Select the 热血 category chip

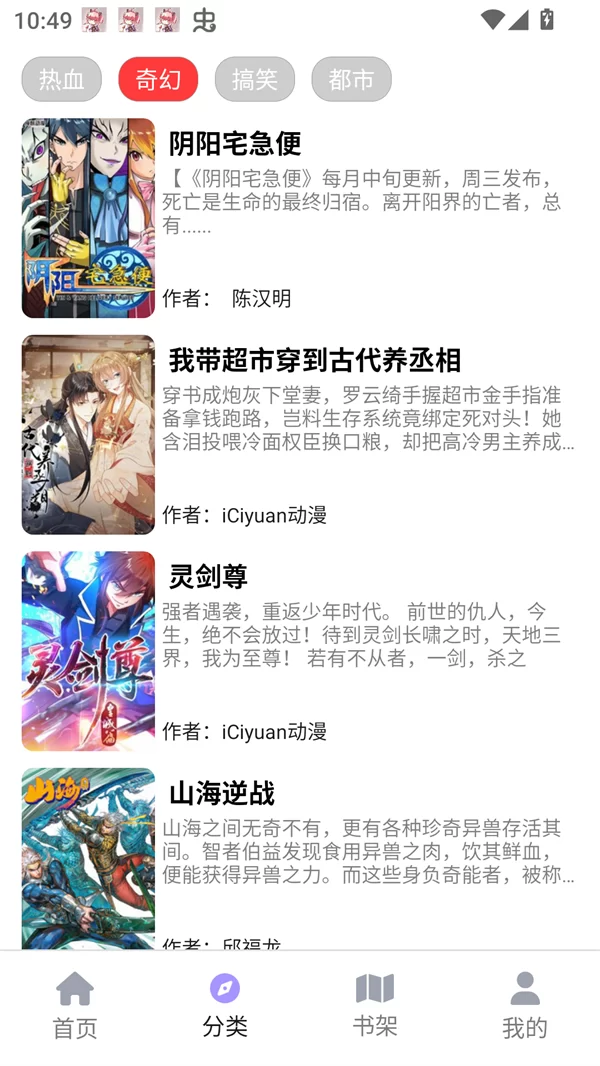(x=61, y=79)
